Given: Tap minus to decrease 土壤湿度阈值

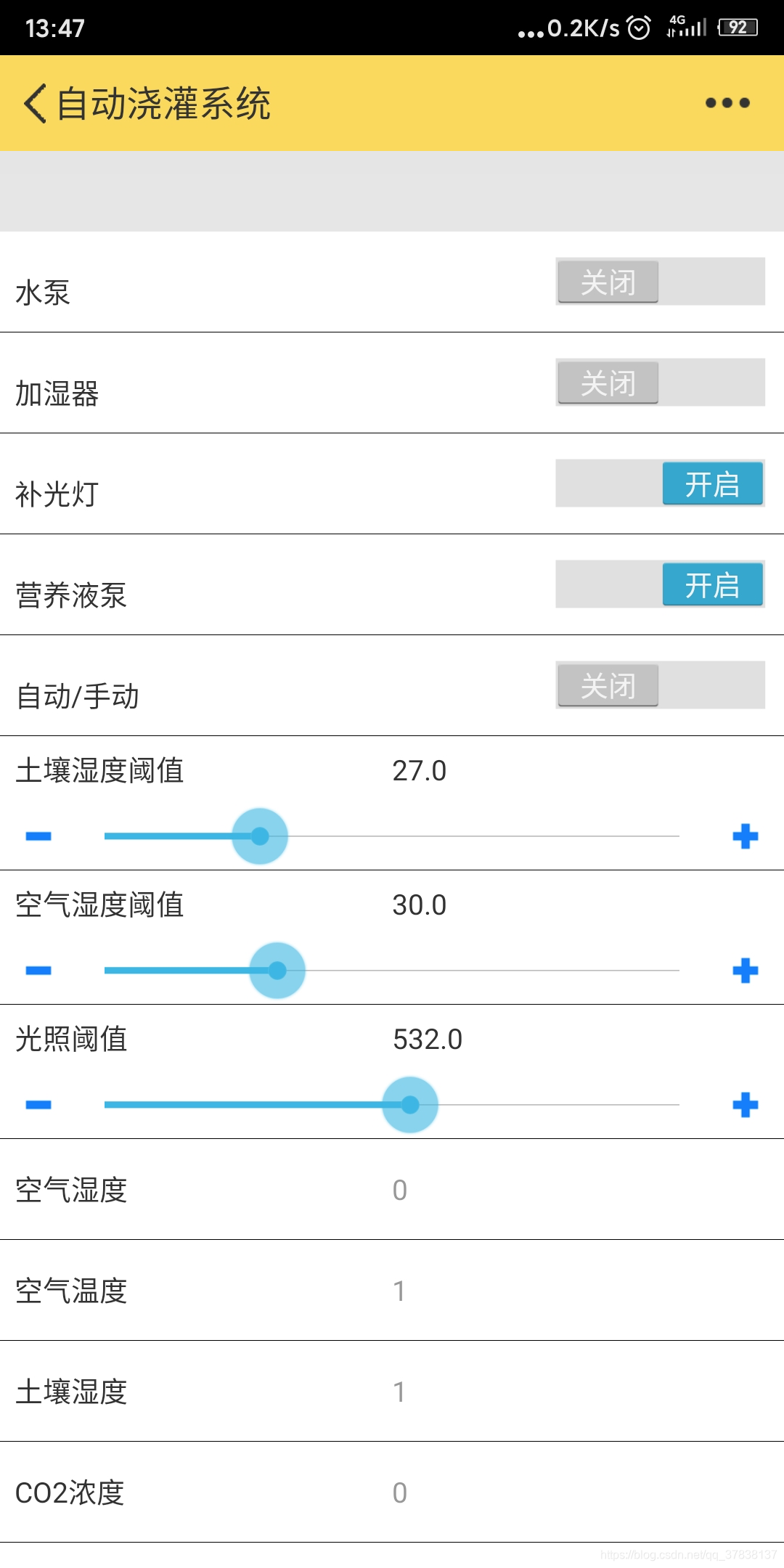Looking at the screenshot, I should pyautogui.click(x=40, y=836).
